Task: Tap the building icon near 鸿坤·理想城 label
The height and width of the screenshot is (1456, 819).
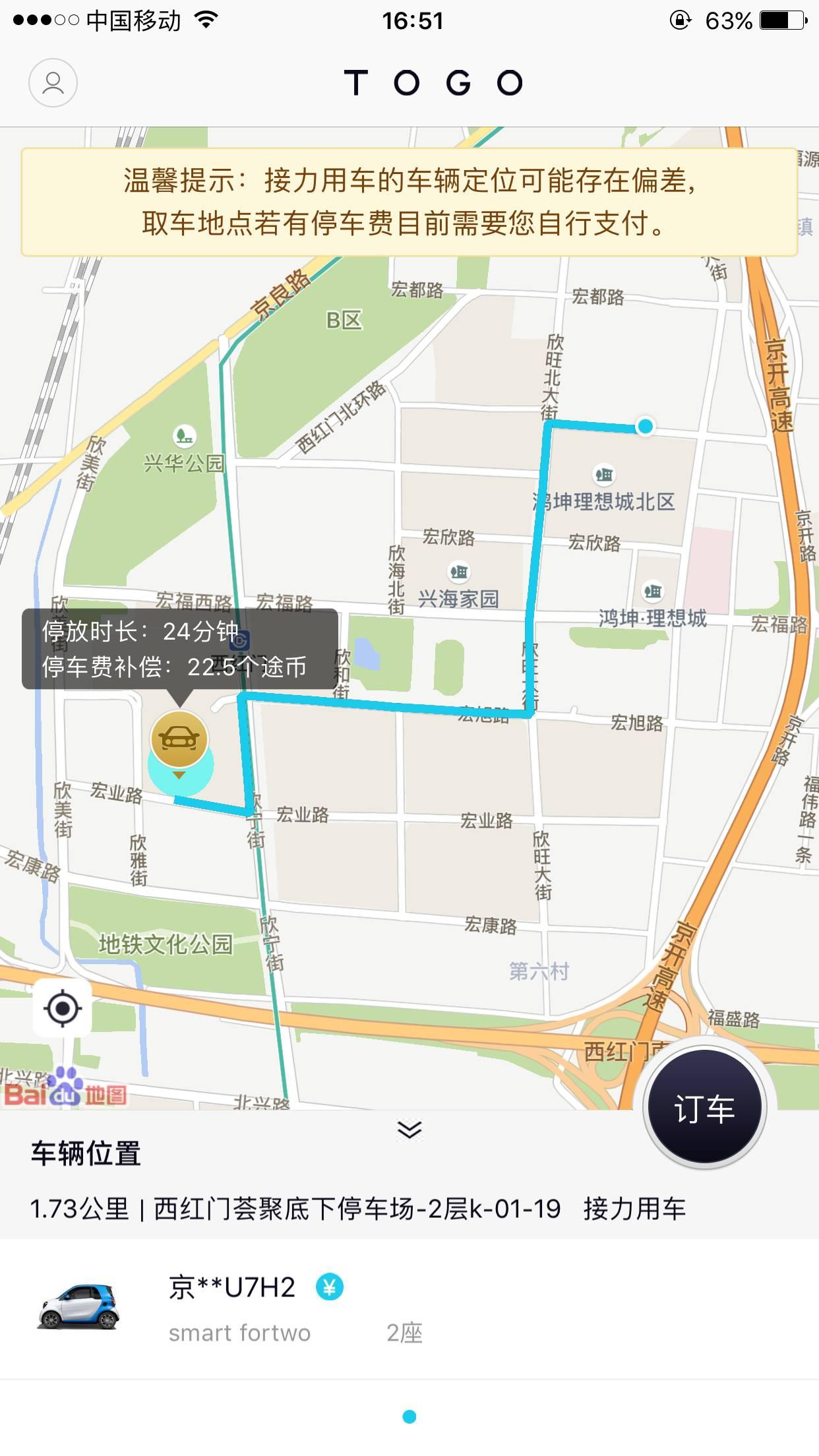Action: tap(653, 591)
